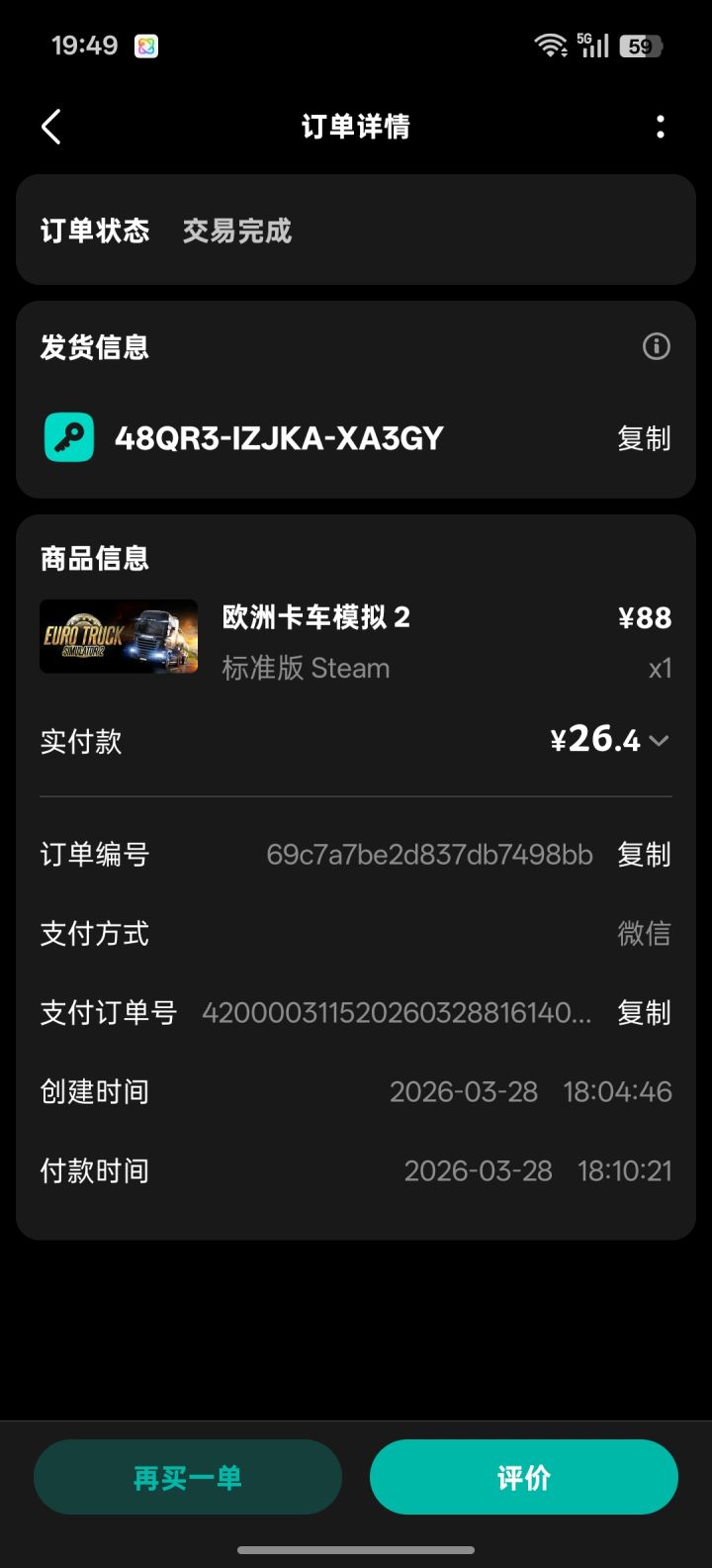Tap the info icon beside 发货信息
The height and width of the screenshot is (1568, 712).
click(x=655, y=347)
